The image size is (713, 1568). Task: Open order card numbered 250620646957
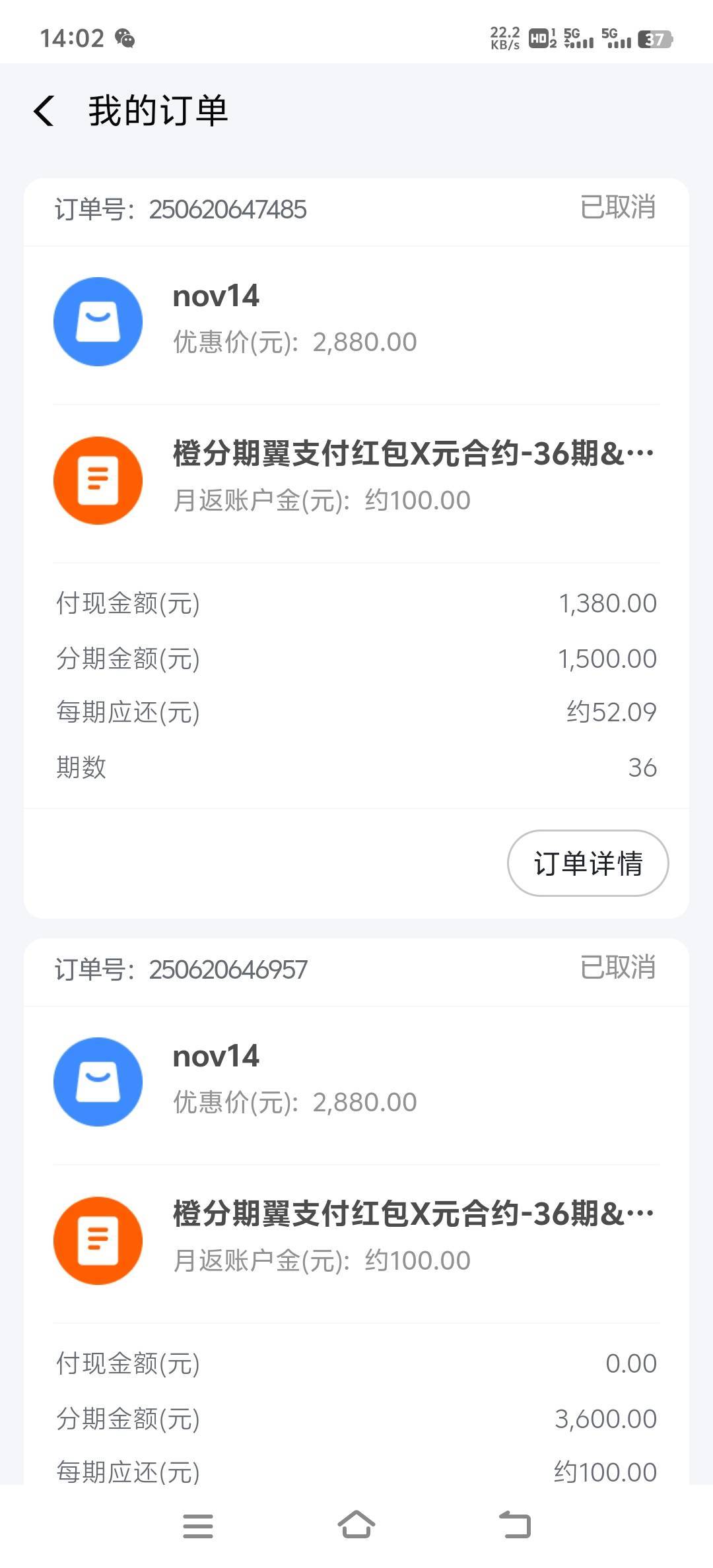356,1211
